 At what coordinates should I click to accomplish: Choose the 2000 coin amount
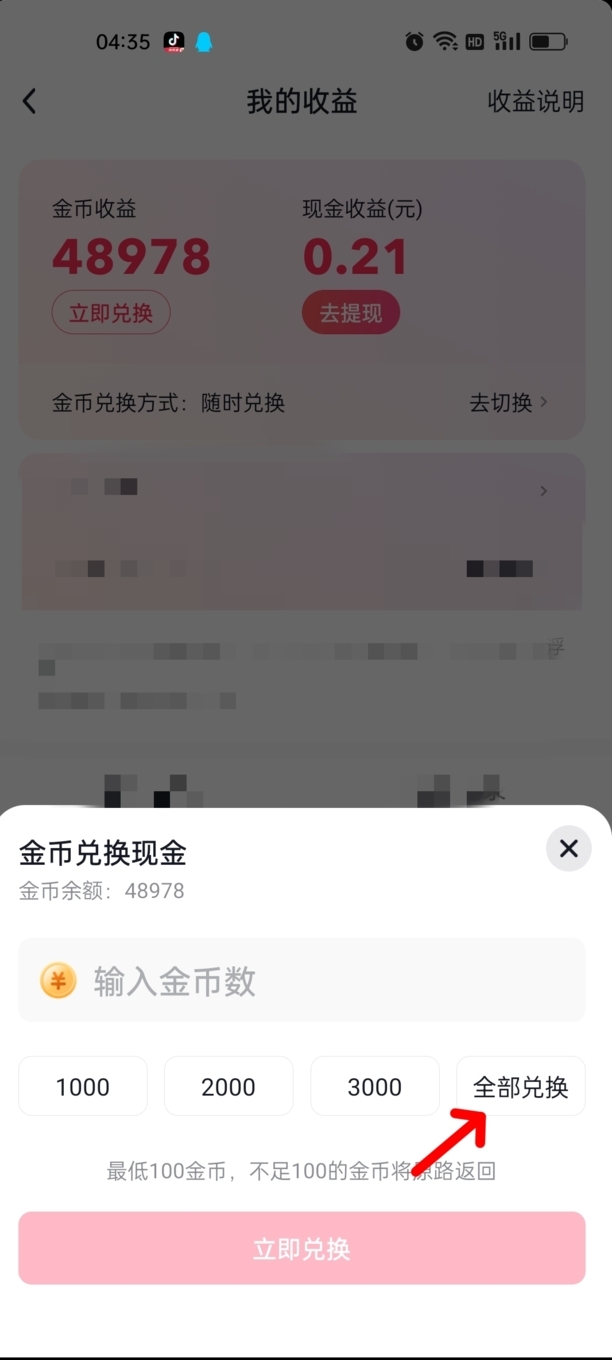tap(229, 1087)
